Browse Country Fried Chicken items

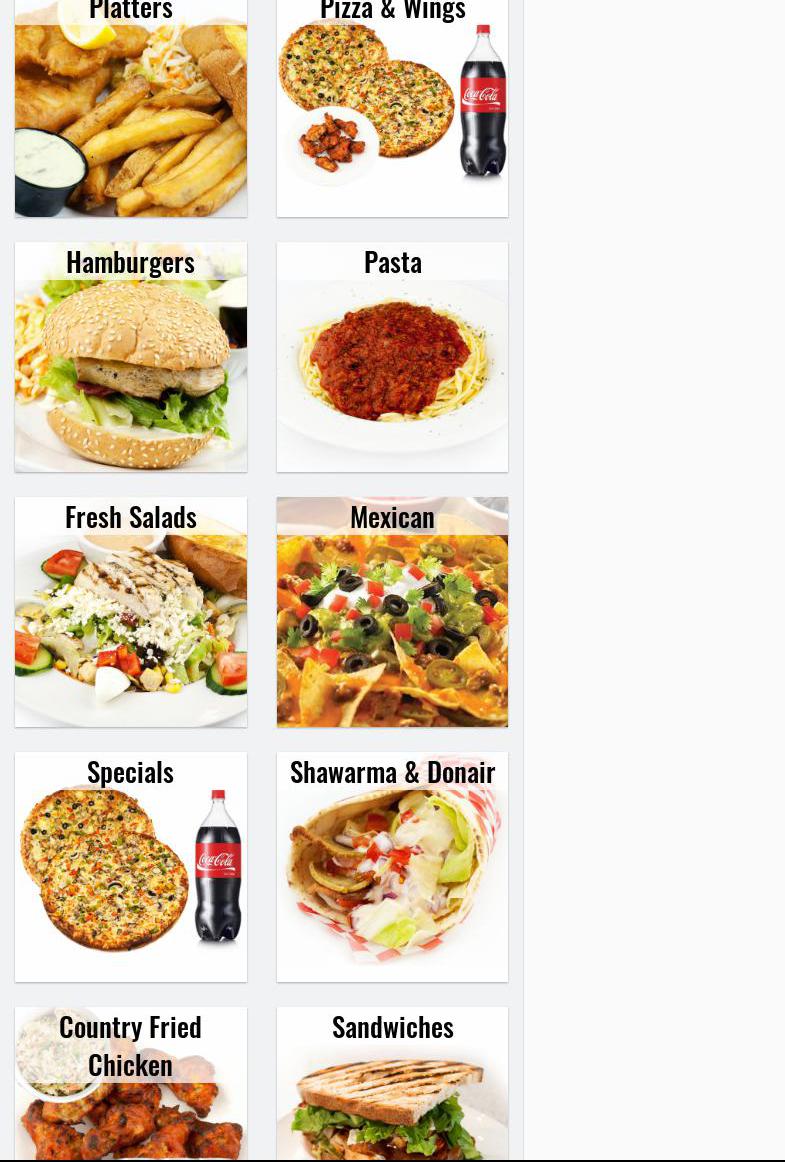point(130,1085)
